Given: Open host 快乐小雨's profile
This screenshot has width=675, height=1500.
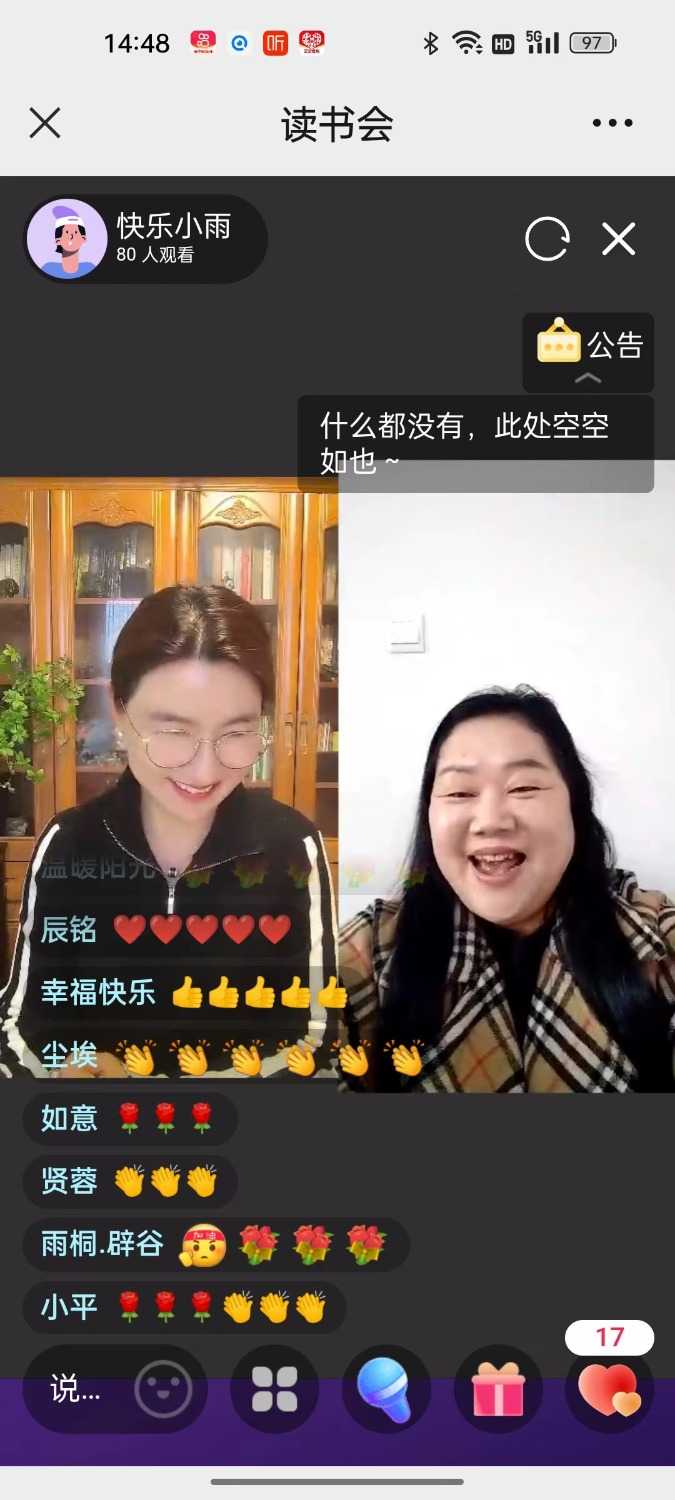Looking at the screenshot, I should (x=67, y=239).
